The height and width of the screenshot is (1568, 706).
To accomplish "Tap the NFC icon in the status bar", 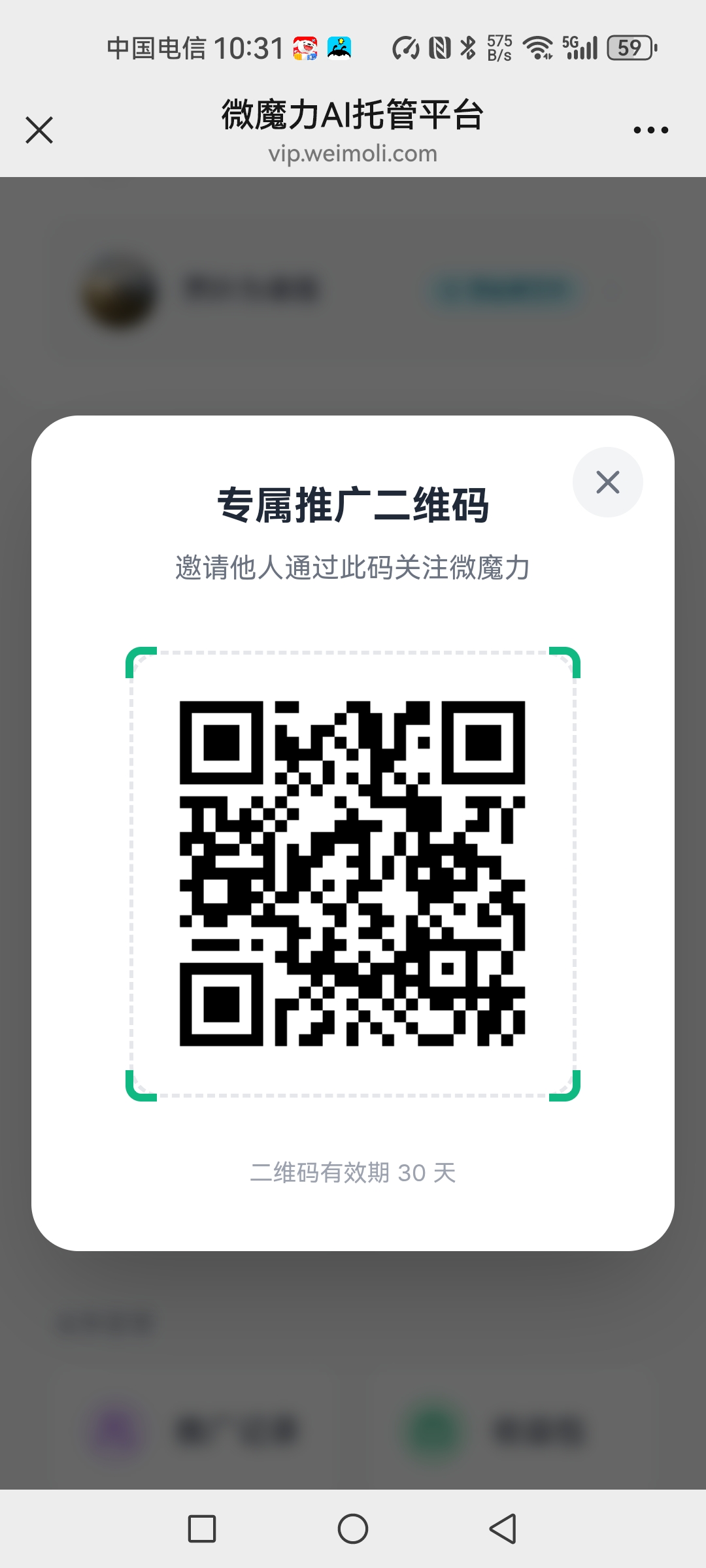I will click(439, 48).
